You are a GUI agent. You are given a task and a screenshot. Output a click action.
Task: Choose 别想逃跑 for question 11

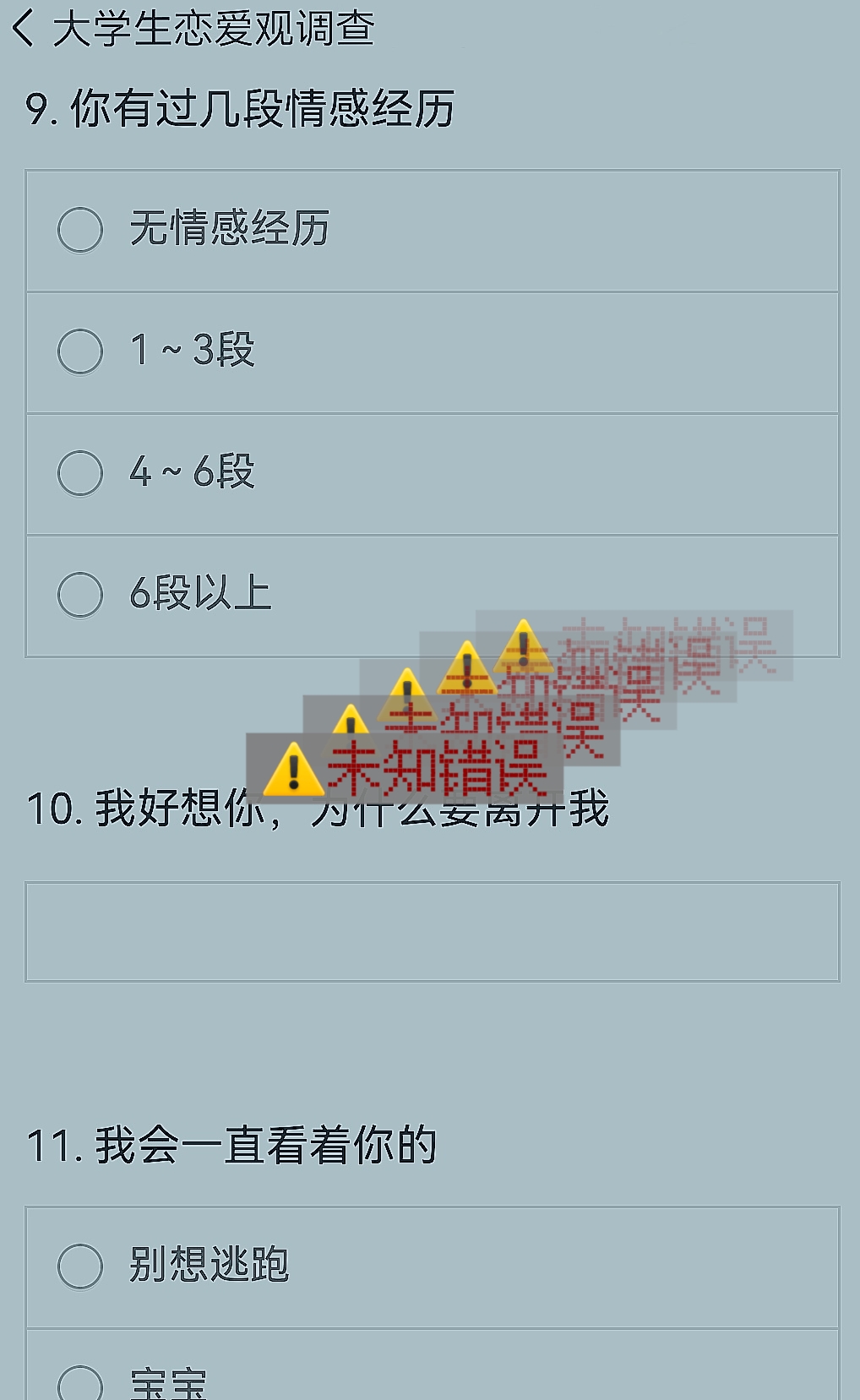80,1267
